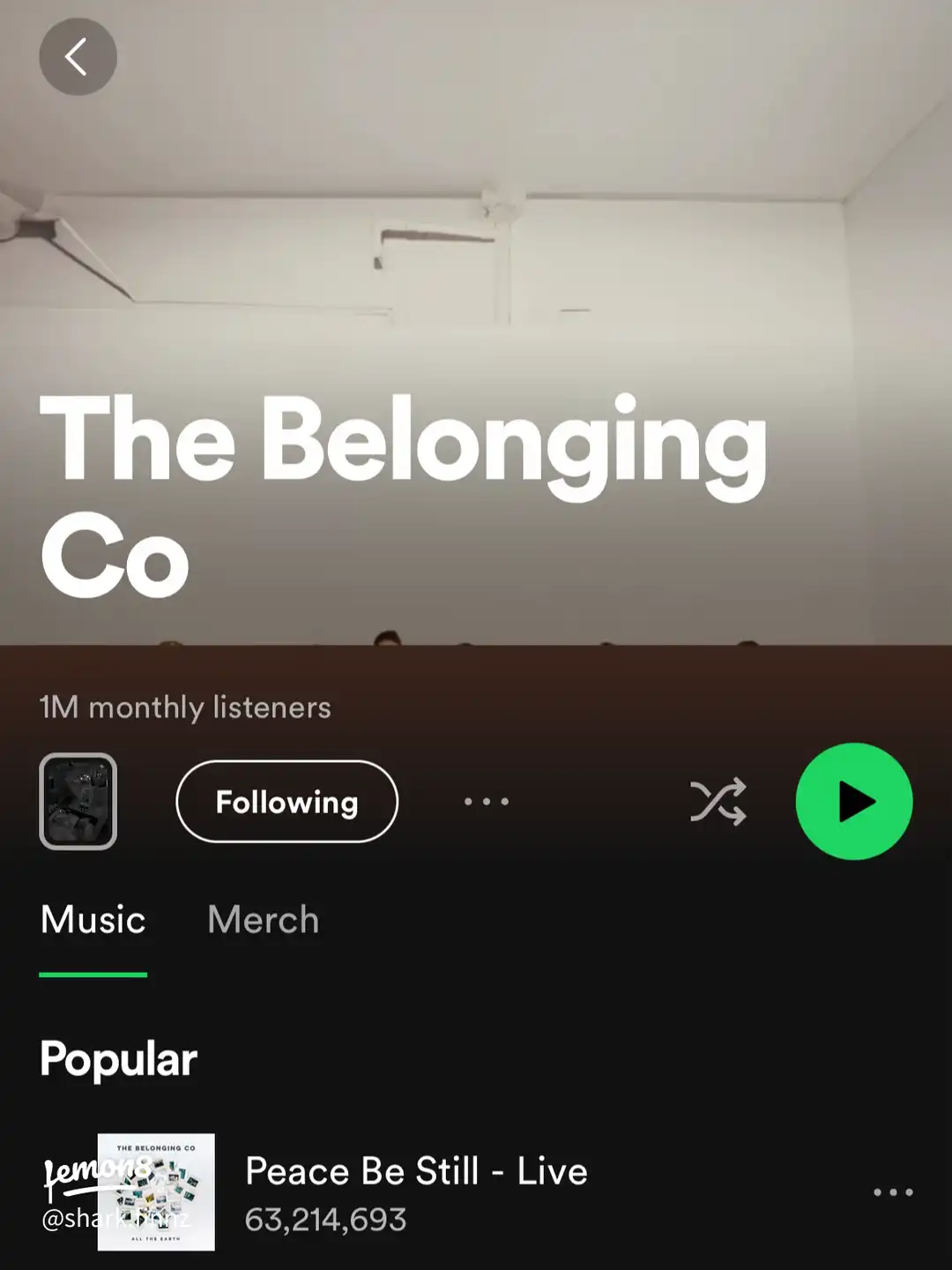The height and width of the screenshot is (1270, 952).
Task: Toggle shuffle playback
Action: tap(718, 802)
